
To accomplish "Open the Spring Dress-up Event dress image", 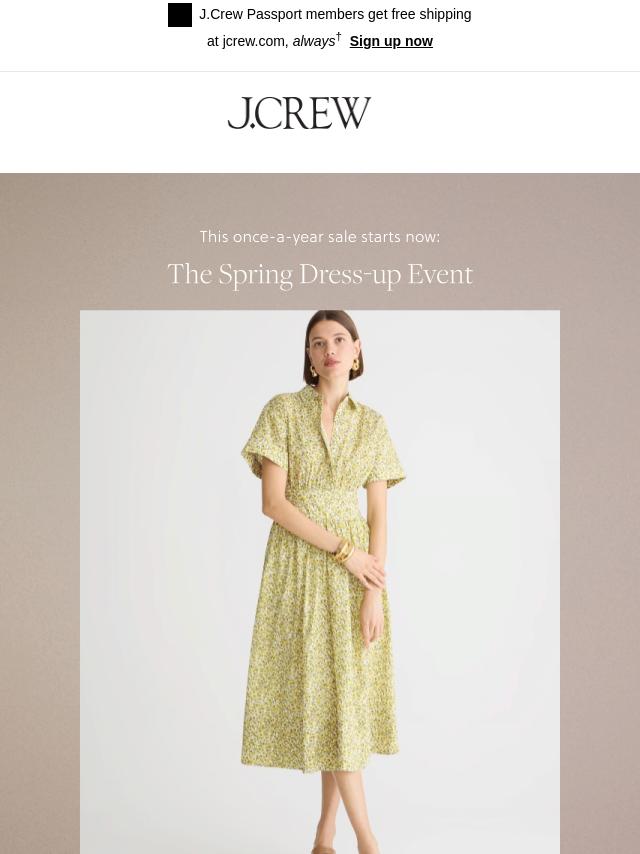I will click(320, 580).
